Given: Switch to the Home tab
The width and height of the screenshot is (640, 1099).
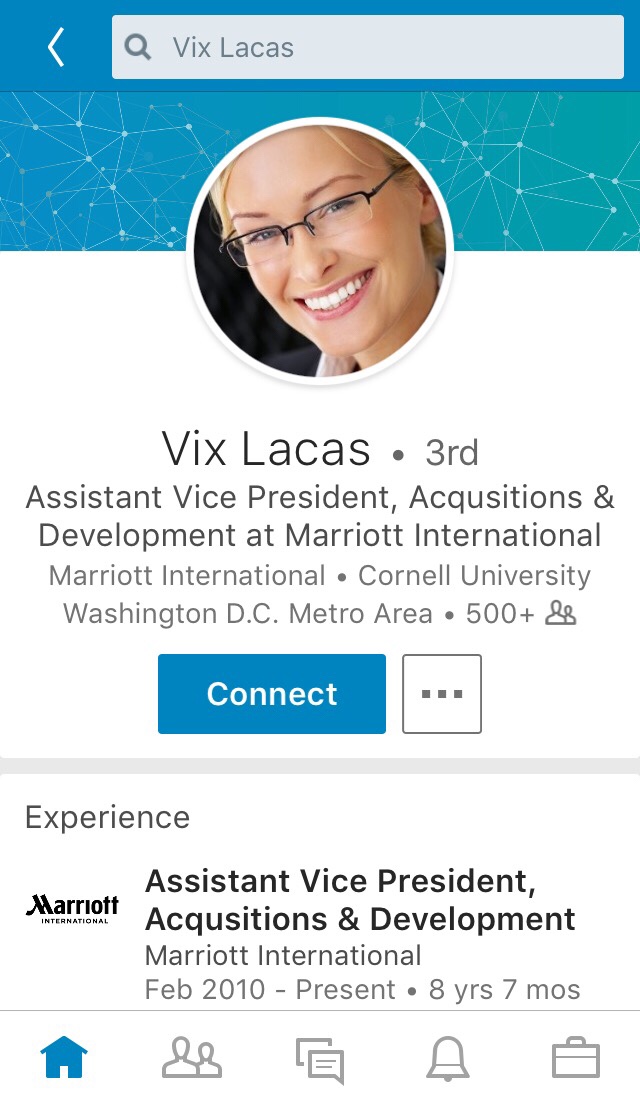Looking at the screenshot, I should 64,1057.
